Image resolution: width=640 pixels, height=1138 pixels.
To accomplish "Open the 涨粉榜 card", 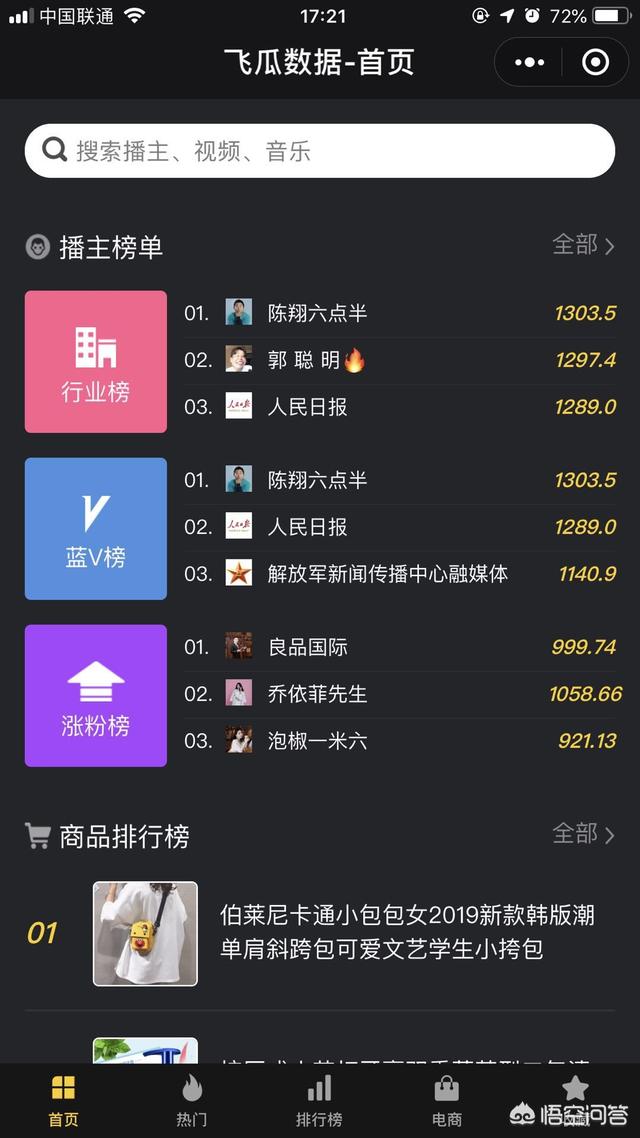I will coord(96,696).
